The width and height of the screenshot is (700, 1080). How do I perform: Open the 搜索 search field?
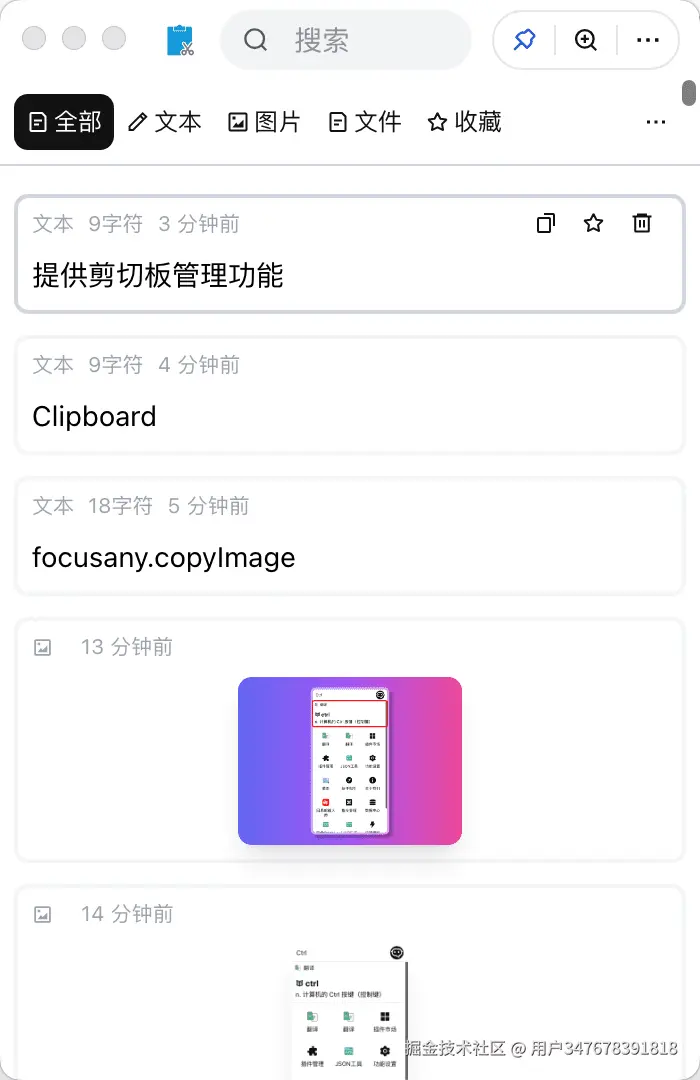point(346,40)
